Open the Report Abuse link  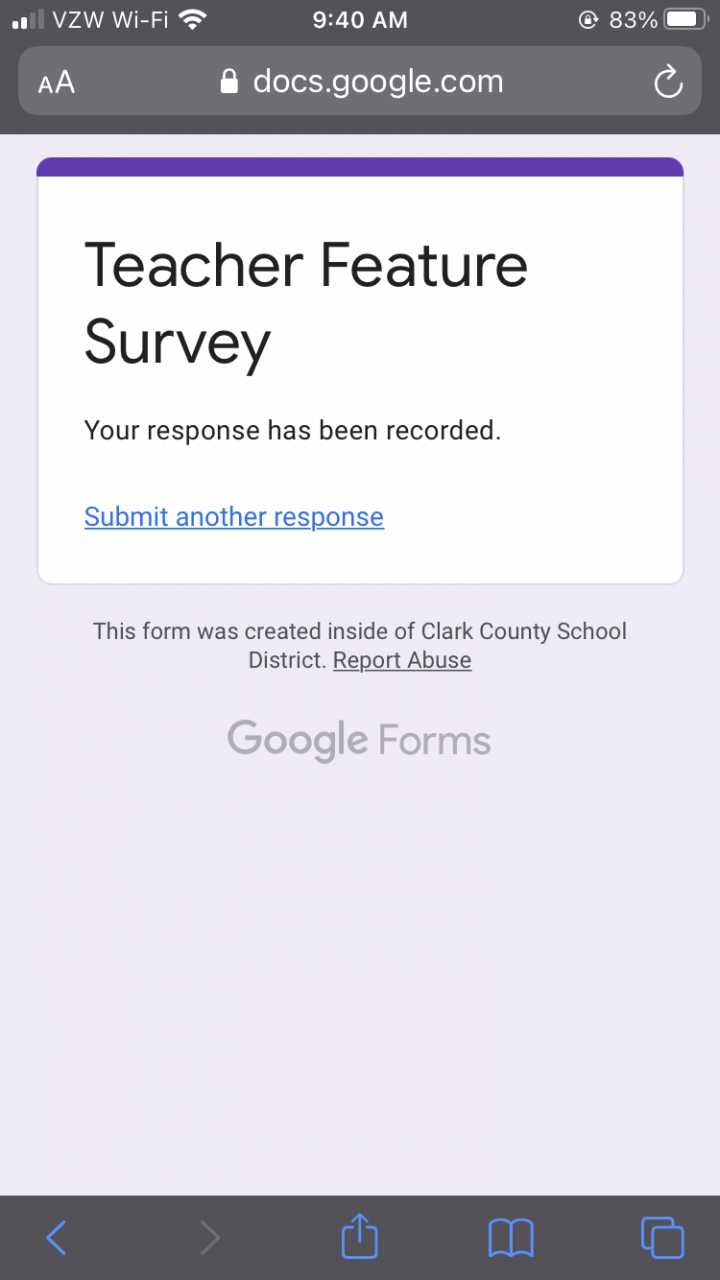[402, 660]
